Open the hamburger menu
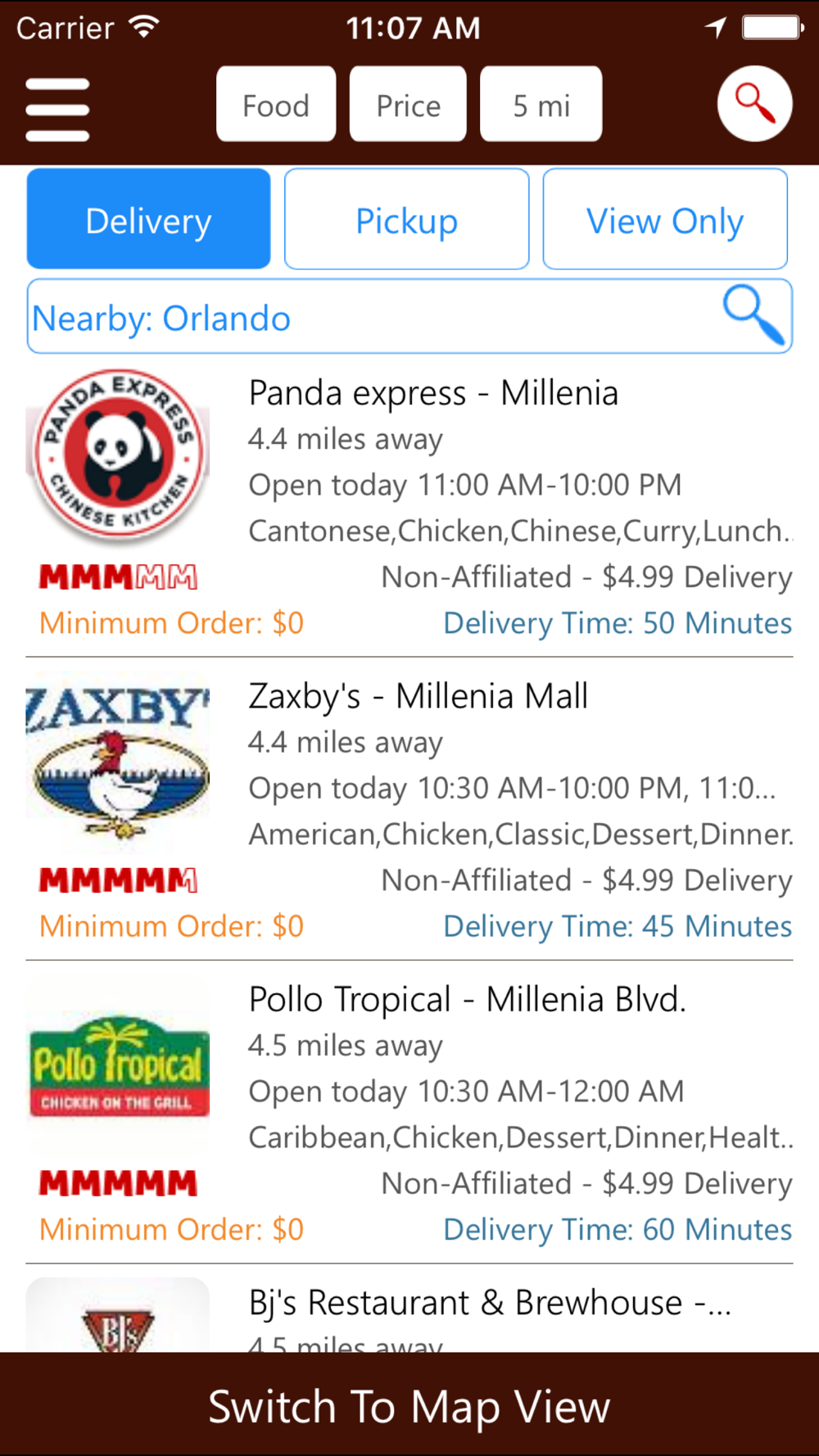 tap(57, 109)
